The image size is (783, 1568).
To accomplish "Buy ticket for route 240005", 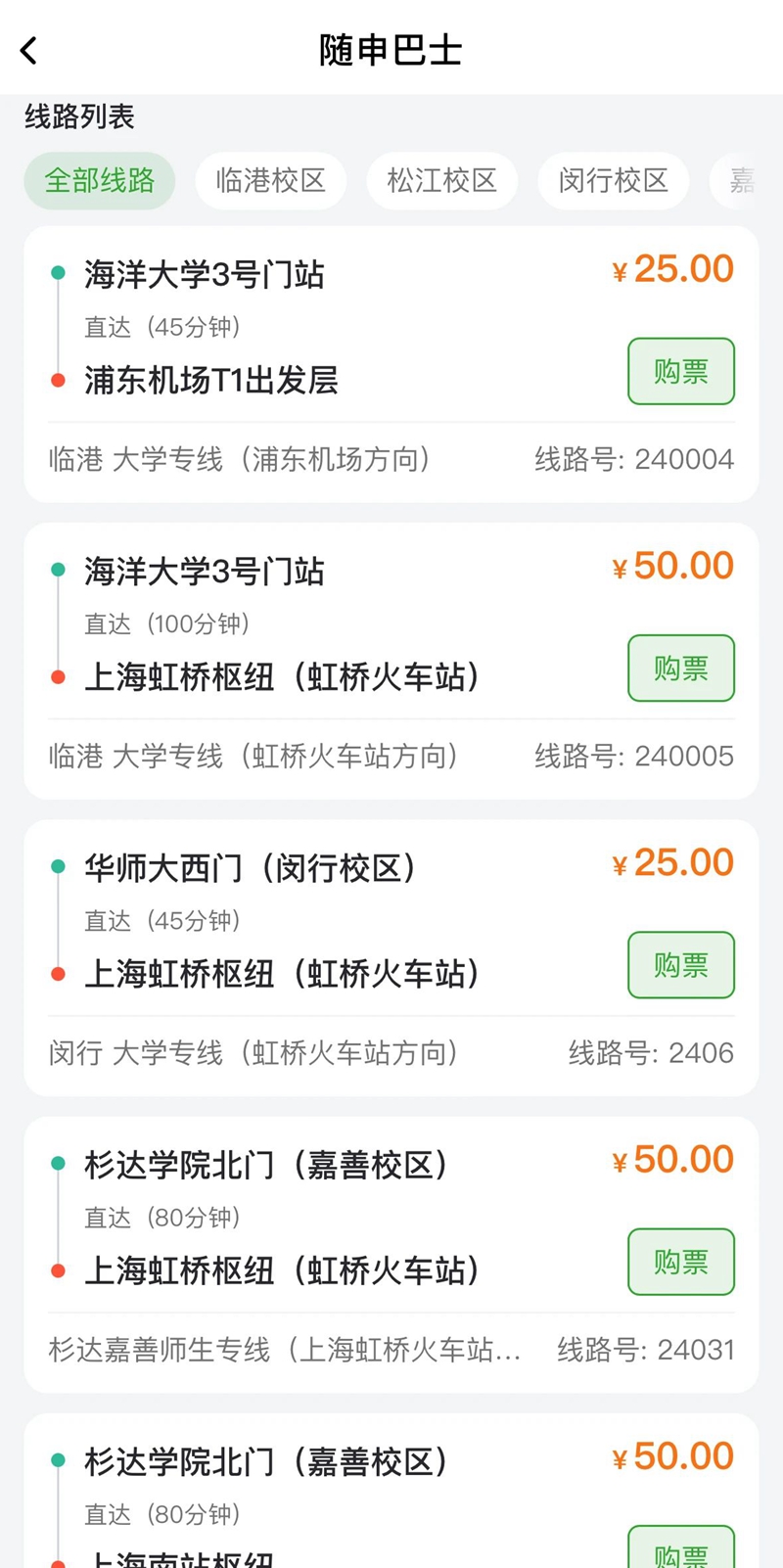I will click(x=681, y=668).
